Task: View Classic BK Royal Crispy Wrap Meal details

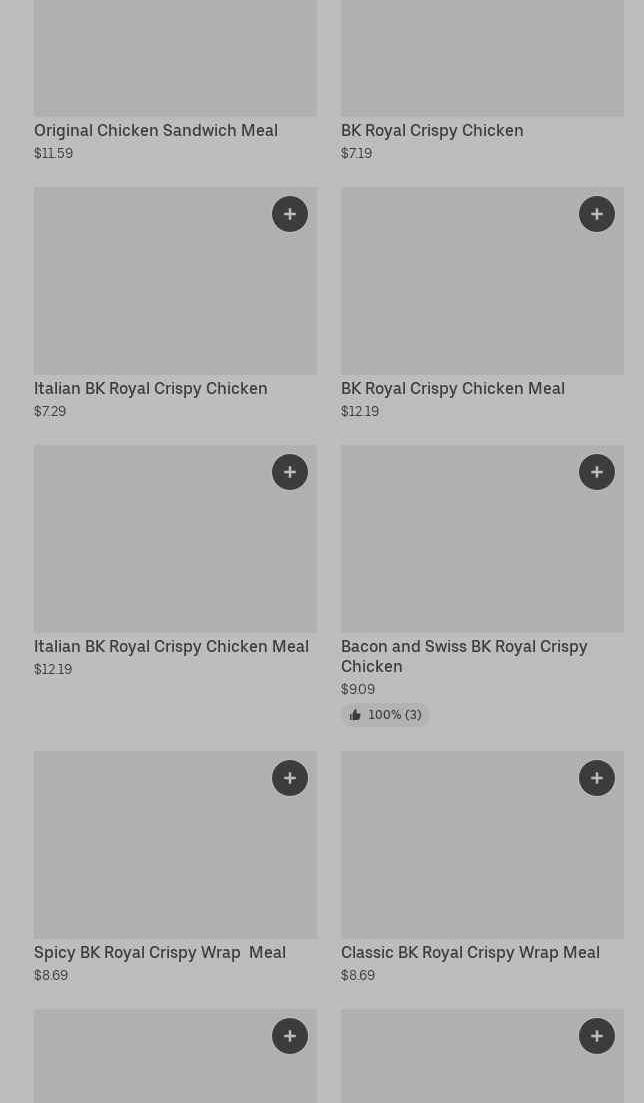Action: click(x=470, y=952)
